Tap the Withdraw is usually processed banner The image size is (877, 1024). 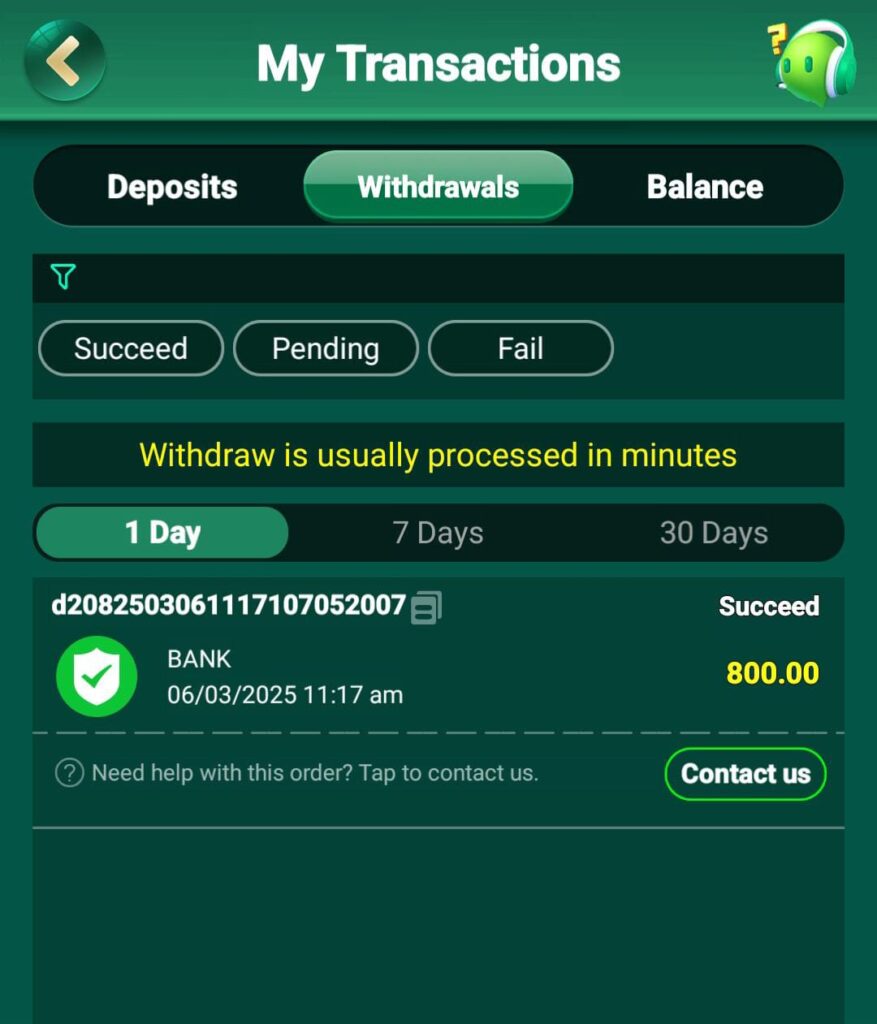pos(438,455)
